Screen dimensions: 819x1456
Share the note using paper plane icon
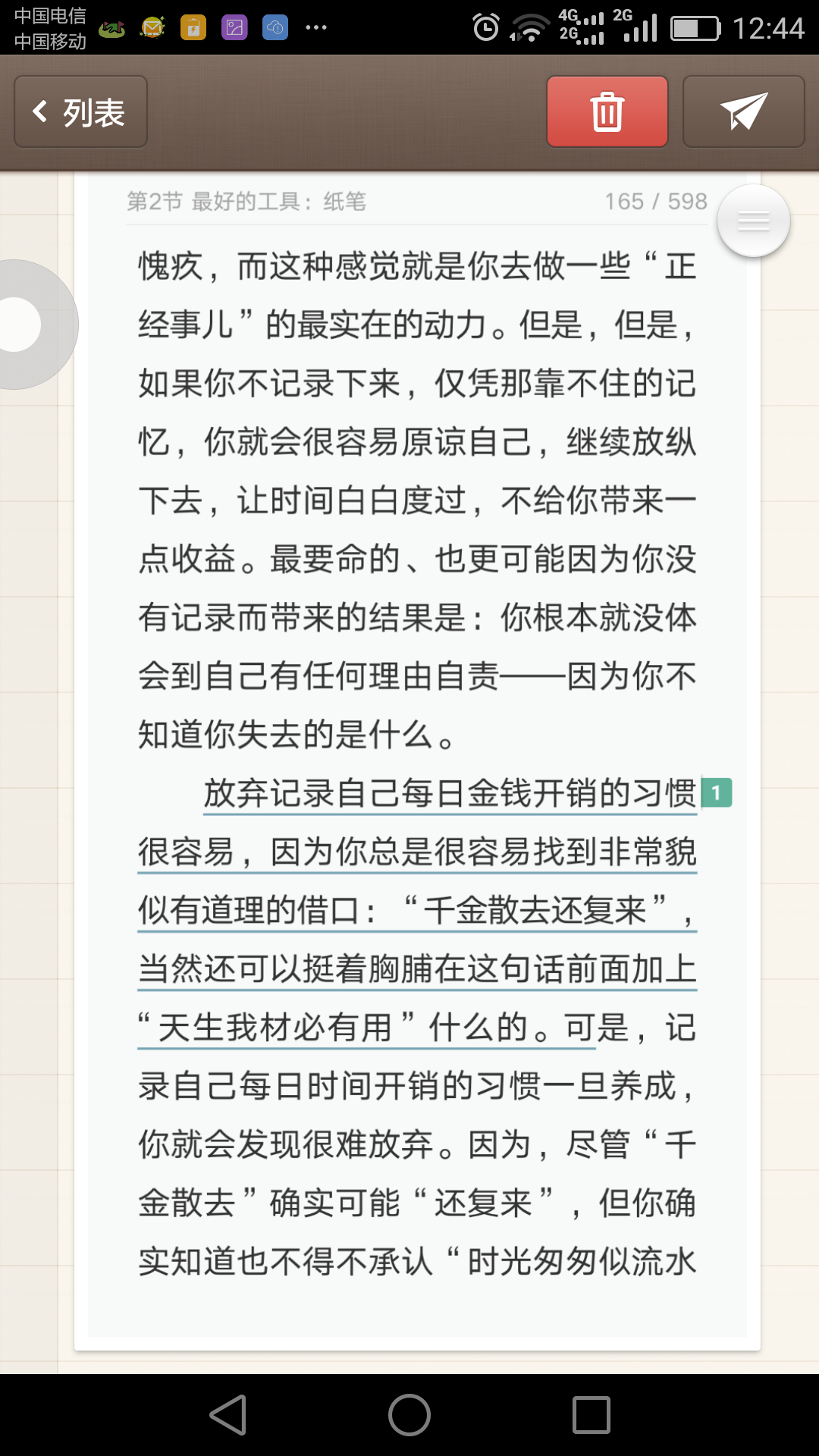pos(742,111)
